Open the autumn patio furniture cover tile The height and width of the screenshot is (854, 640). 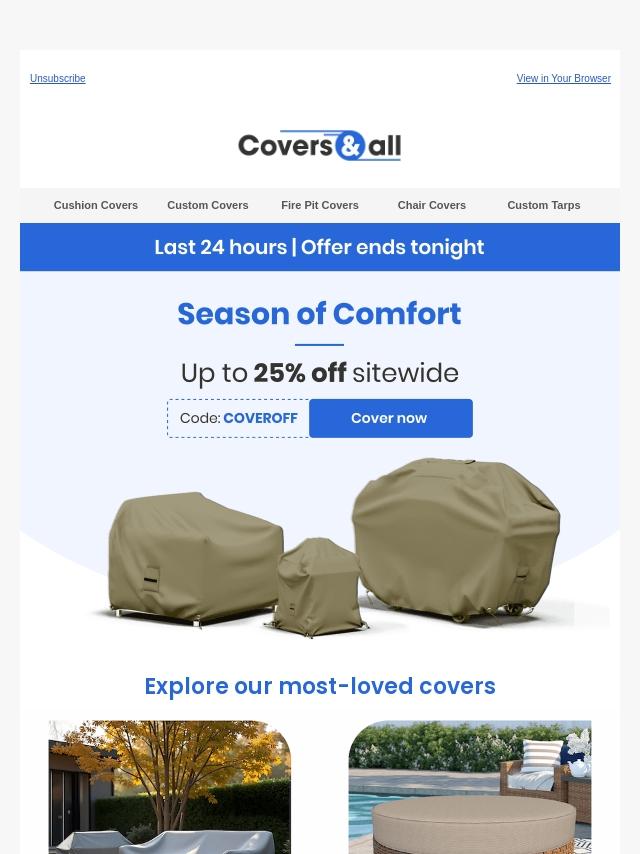pos(170,787)
